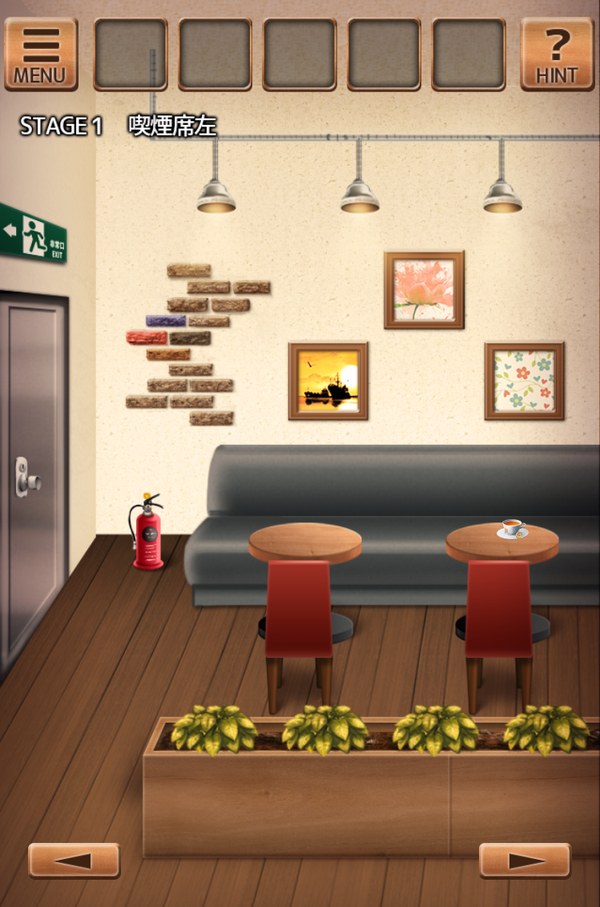
Task: Examine the pink flower painting
Action: [424, 289]
